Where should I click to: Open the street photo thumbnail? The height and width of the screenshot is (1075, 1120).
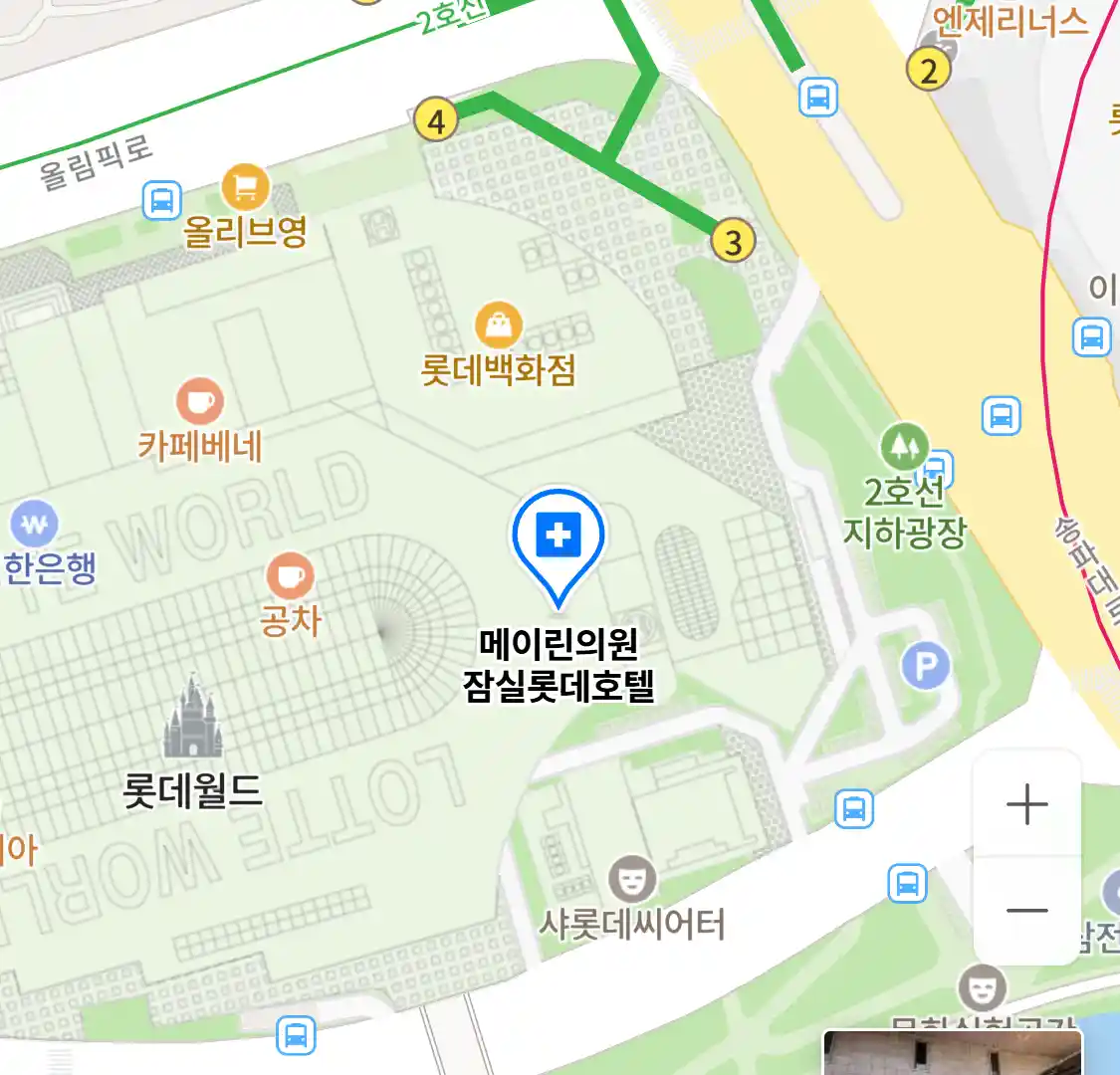coord(952,1053)
